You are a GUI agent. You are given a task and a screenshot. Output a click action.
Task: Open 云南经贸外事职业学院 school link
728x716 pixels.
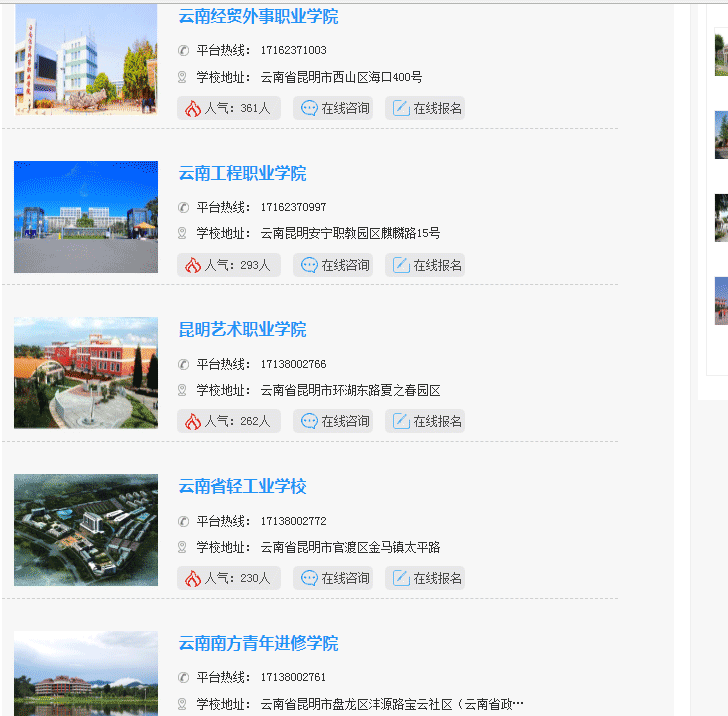[258, 16]
